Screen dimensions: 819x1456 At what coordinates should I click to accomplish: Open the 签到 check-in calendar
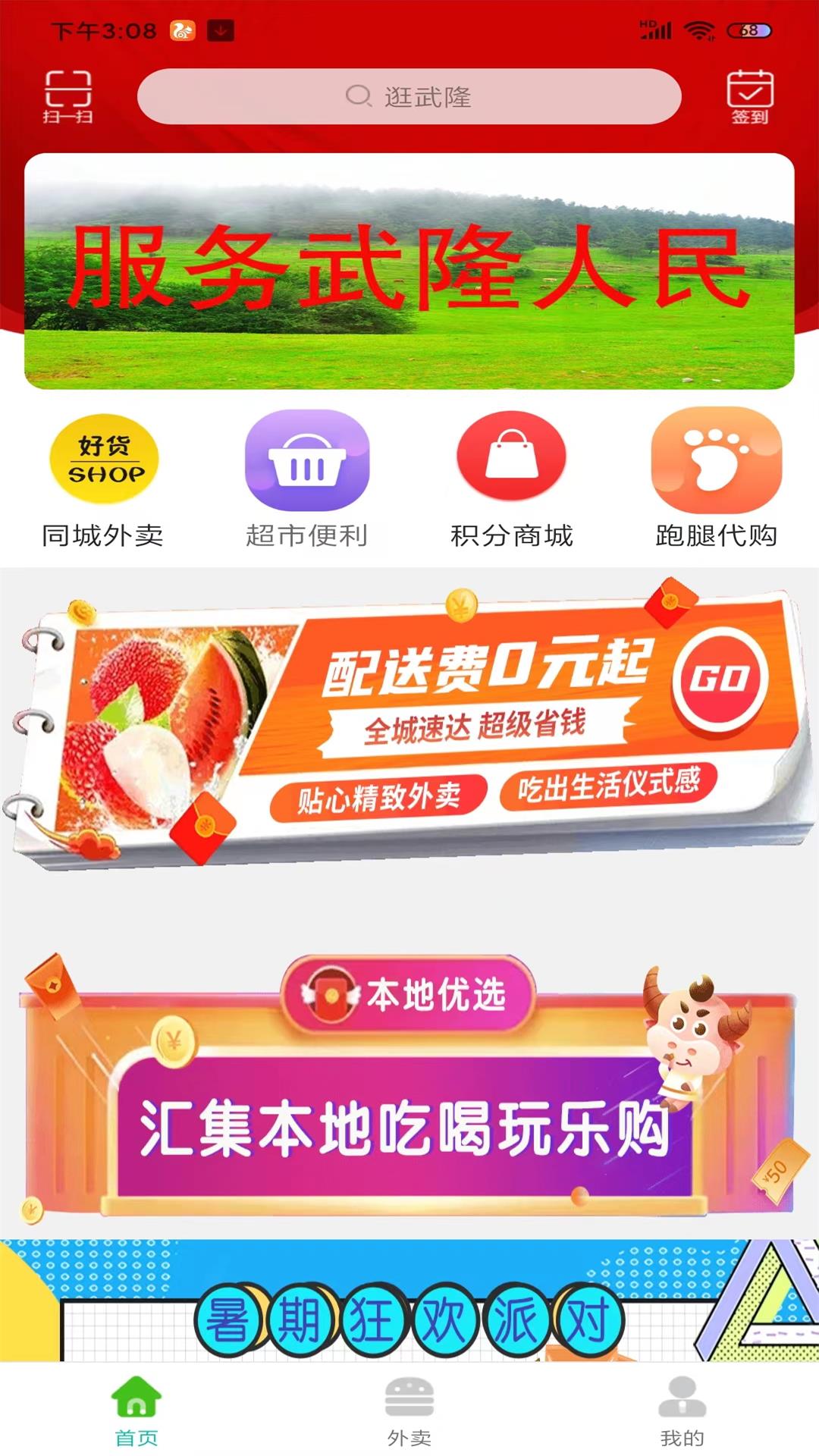(749, 96)
